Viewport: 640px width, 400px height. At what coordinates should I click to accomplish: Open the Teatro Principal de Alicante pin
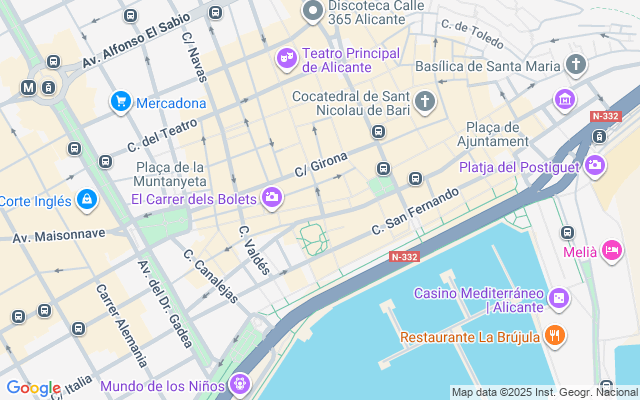point(288,60)
